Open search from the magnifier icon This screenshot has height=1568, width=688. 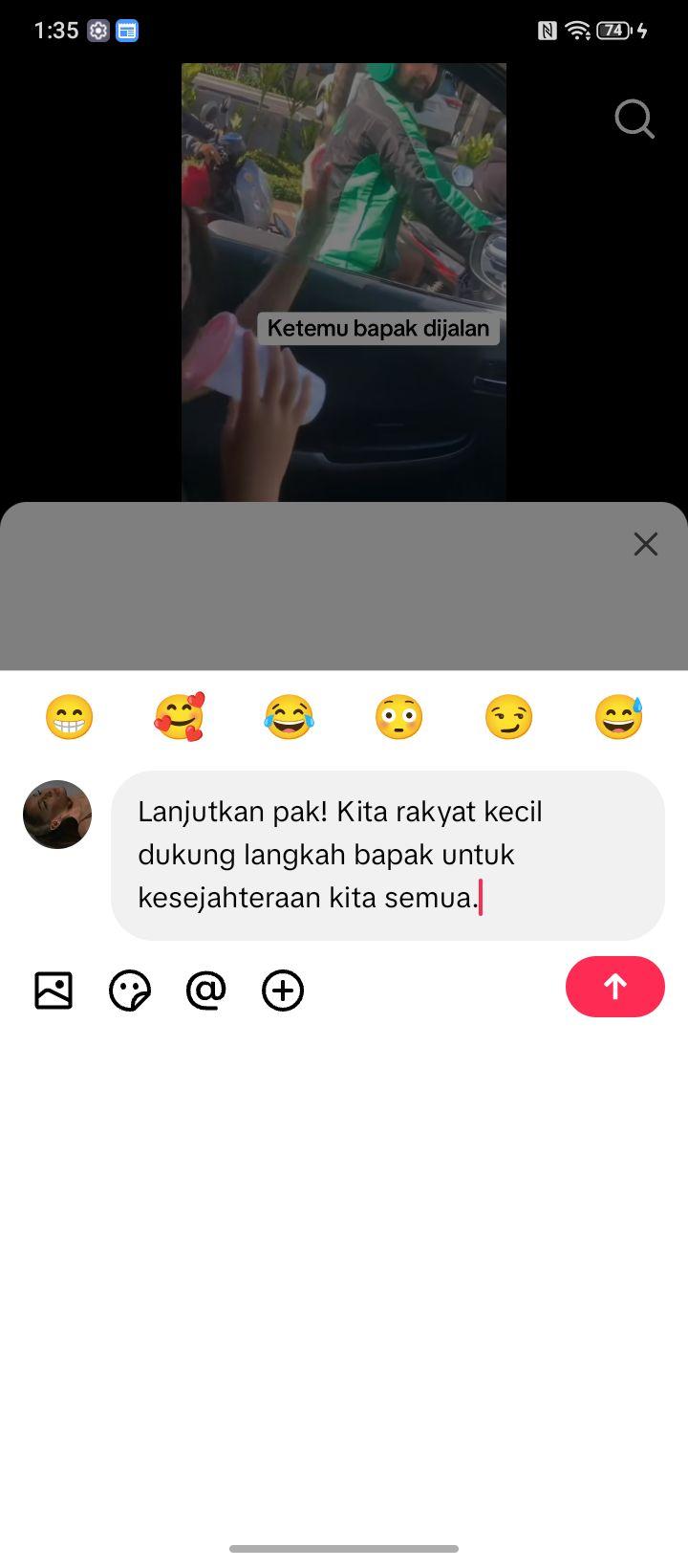pos(634,120)
